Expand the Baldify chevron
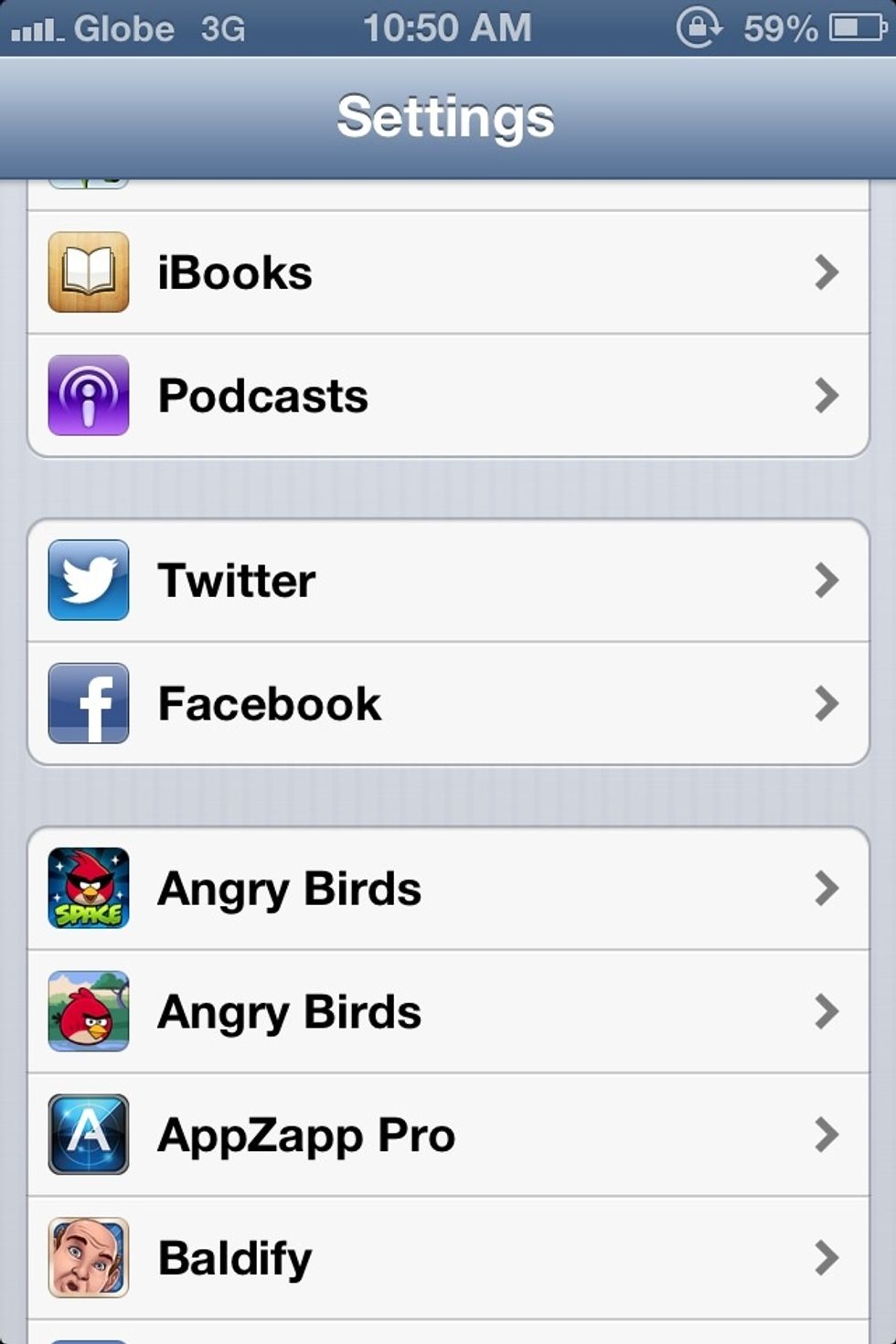Viewport: 896px width, 1344px height. coord(827,1257)
